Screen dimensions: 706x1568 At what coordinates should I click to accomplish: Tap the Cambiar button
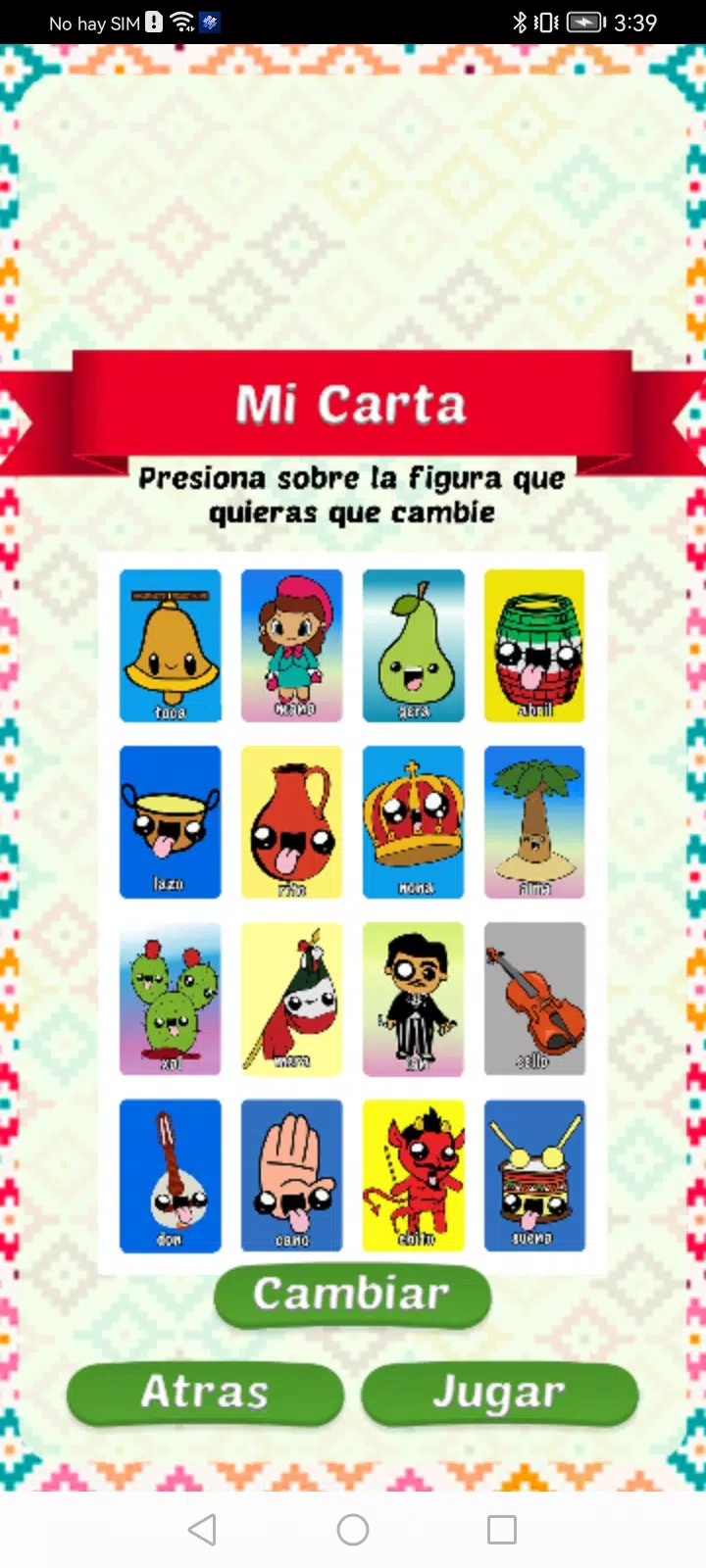pyautogui.click(x=352, y=1295)
